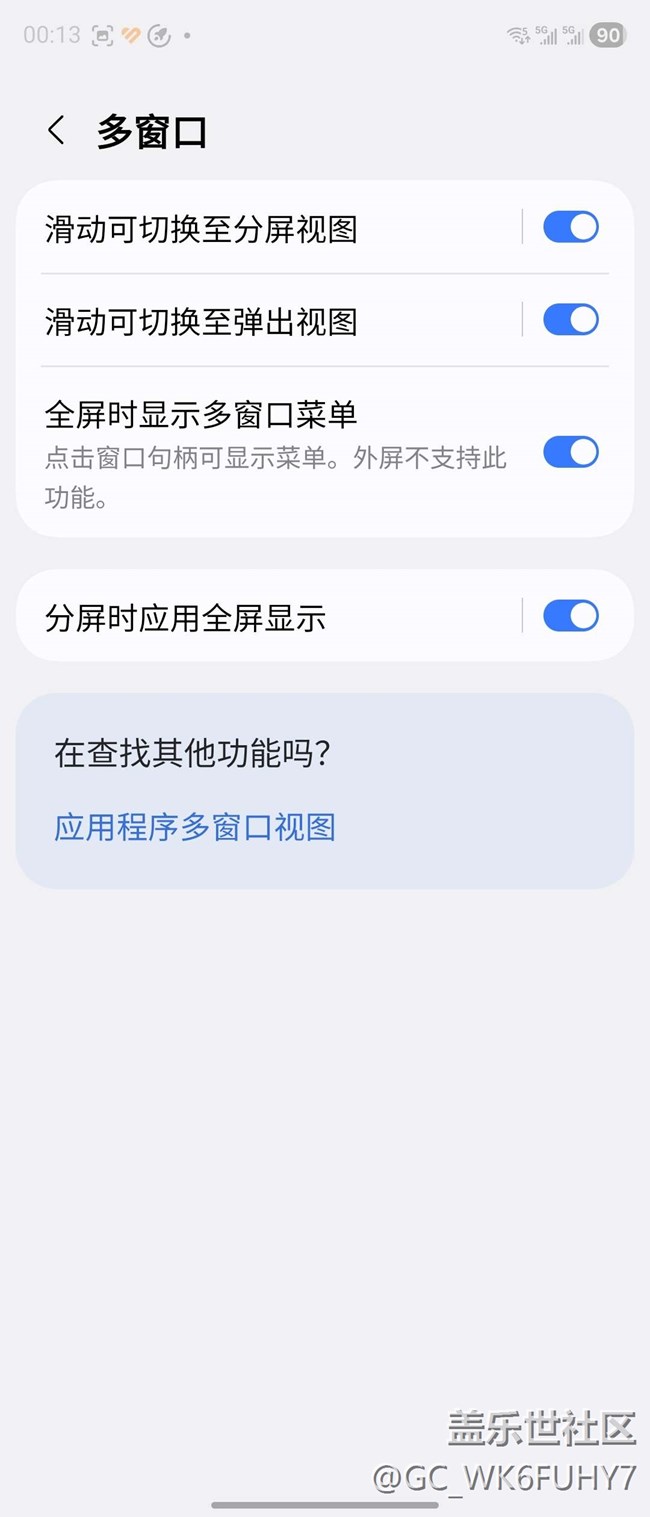Toggle off the 滑动可切换至分屏视图 switch
This screenshot has width=650, height=1517.
570,227
